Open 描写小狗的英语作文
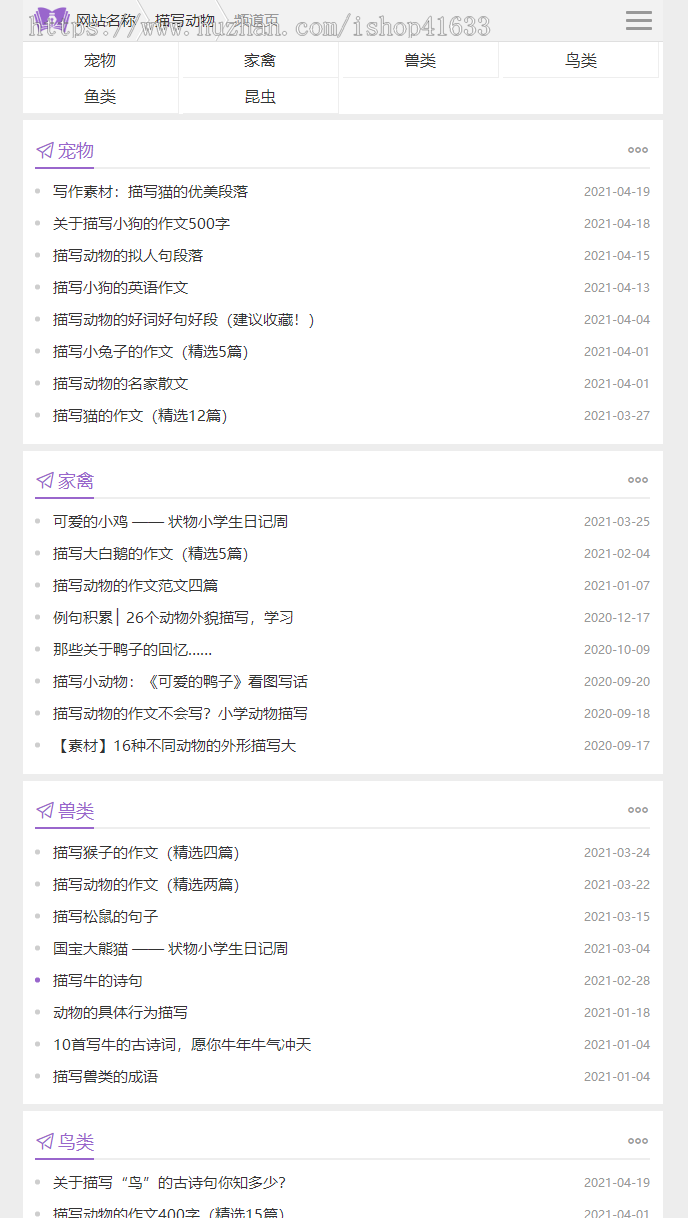The height and width of the screenshot is (1218, 688). pyautogui.click(x=120, y=288)
